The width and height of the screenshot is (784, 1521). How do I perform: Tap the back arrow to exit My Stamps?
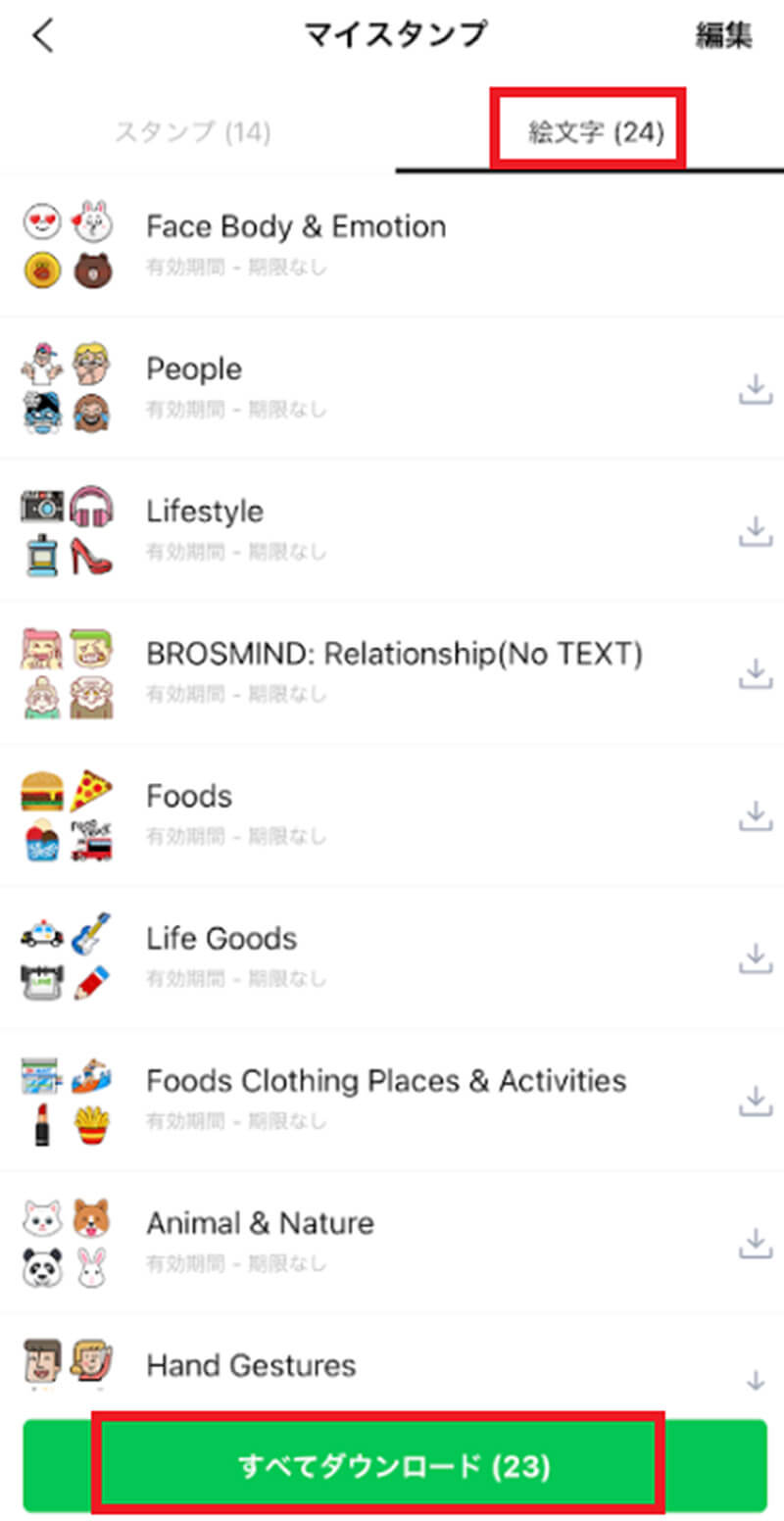[x=41, y=34]
